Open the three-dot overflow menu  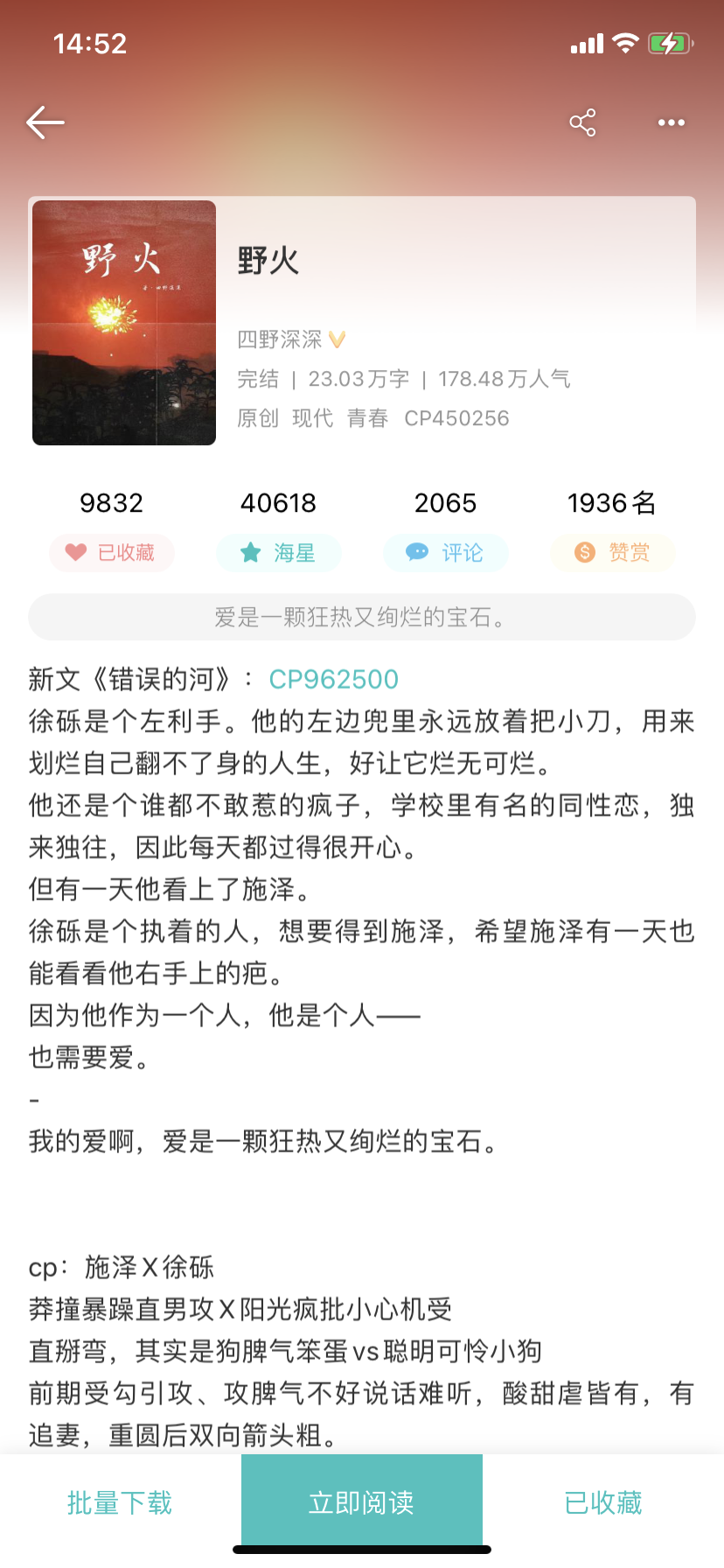671,122
